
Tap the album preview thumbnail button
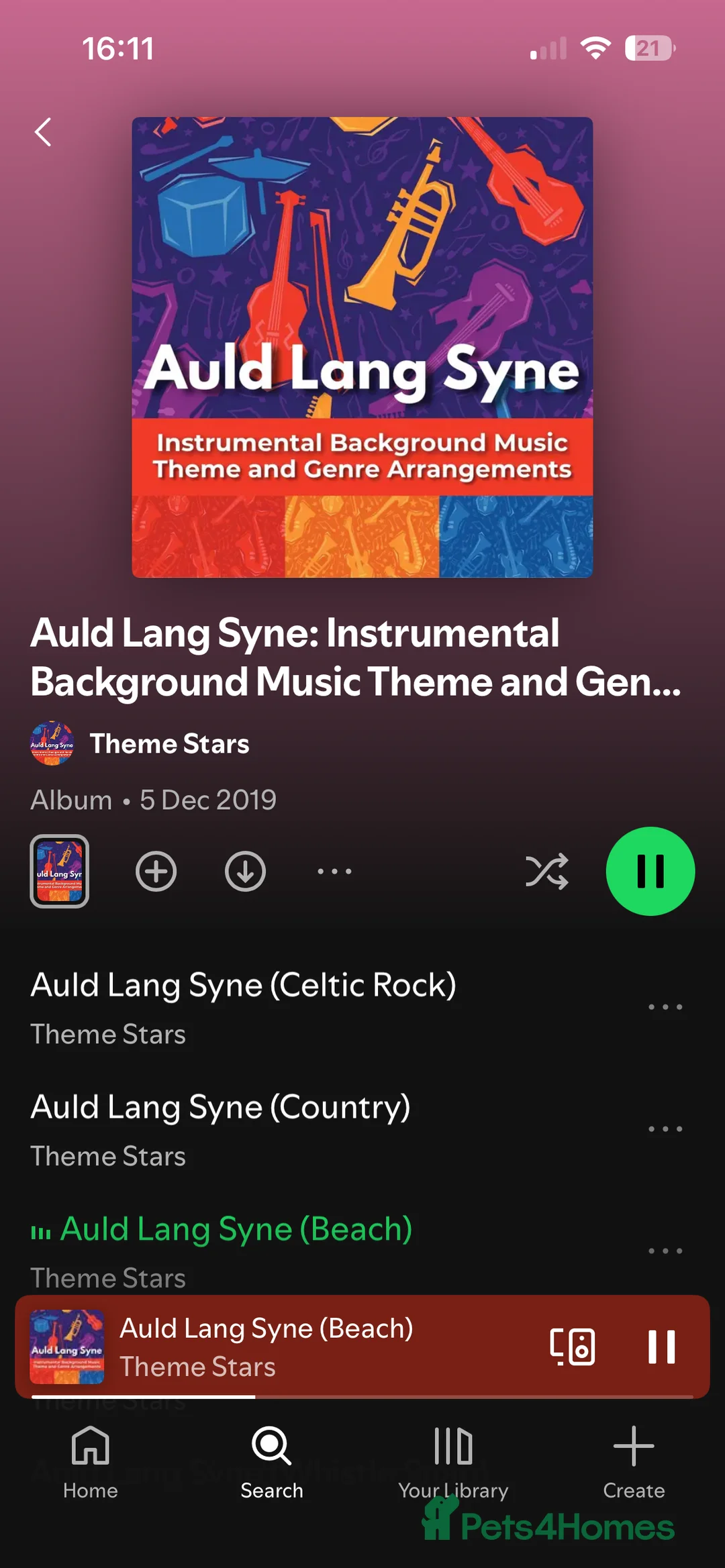(60, 871)
